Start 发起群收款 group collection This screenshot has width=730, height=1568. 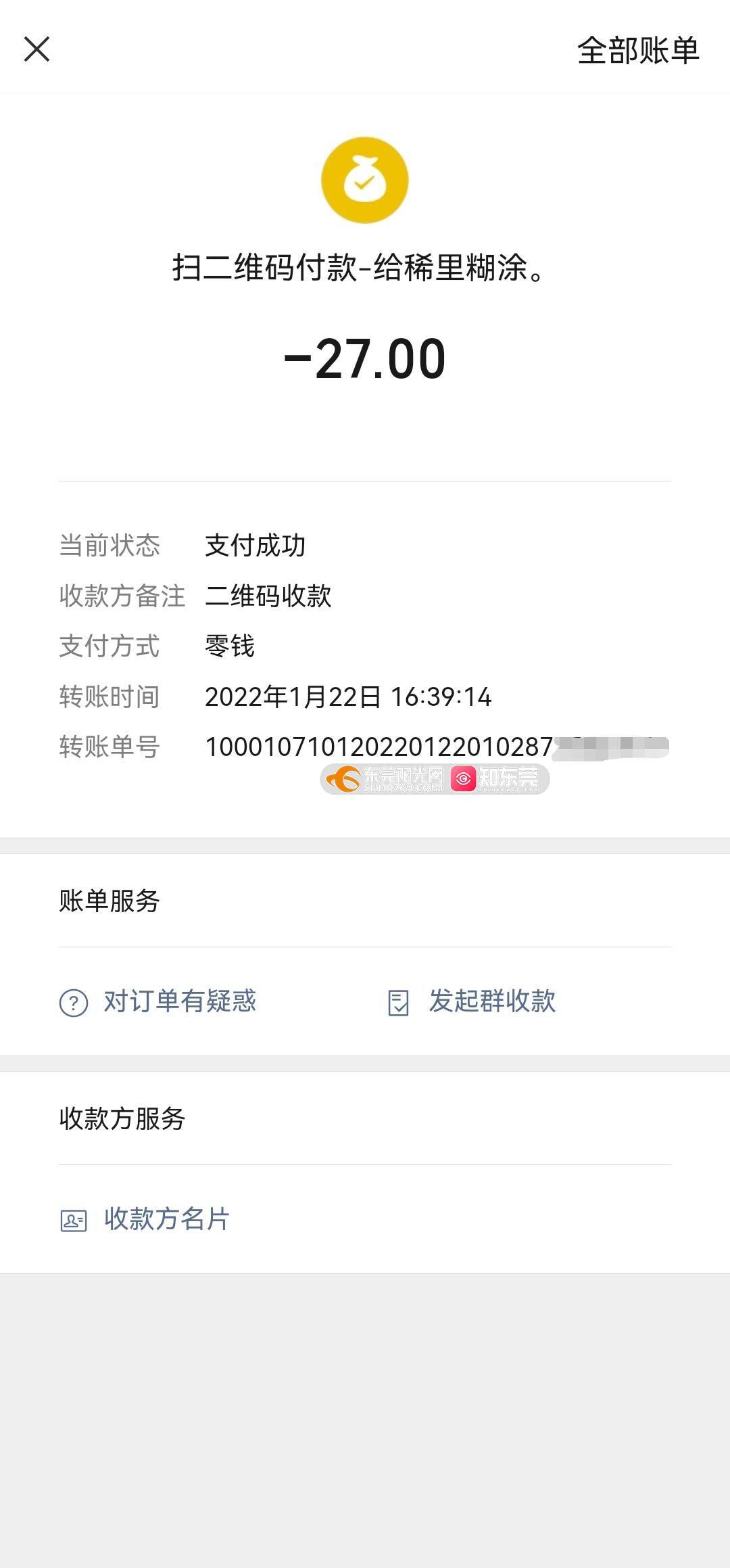(x=472, y=1001)
